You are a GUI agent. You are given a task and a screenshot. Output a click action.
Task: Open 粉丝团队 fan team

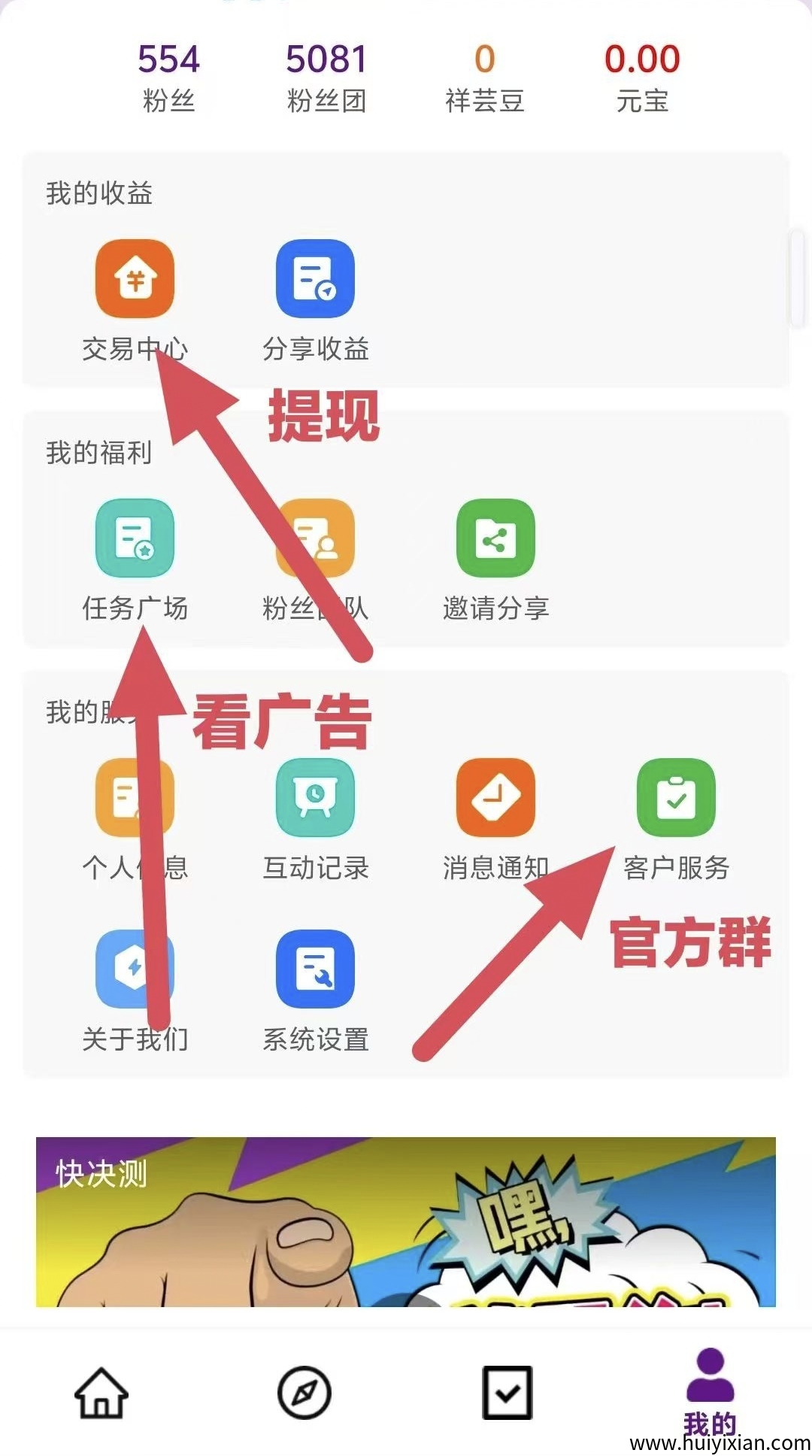tap(315, 539)
